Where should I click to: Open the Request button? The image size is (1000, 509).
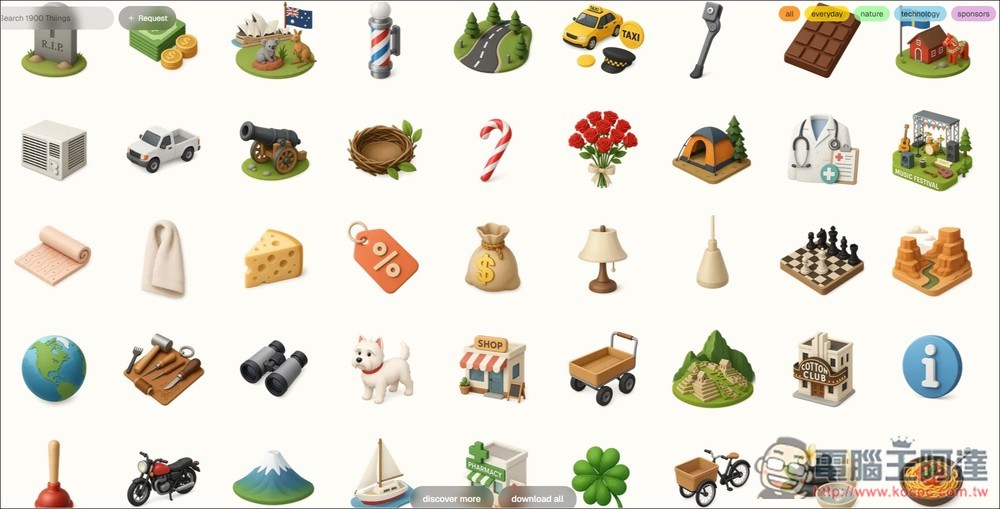147,18
